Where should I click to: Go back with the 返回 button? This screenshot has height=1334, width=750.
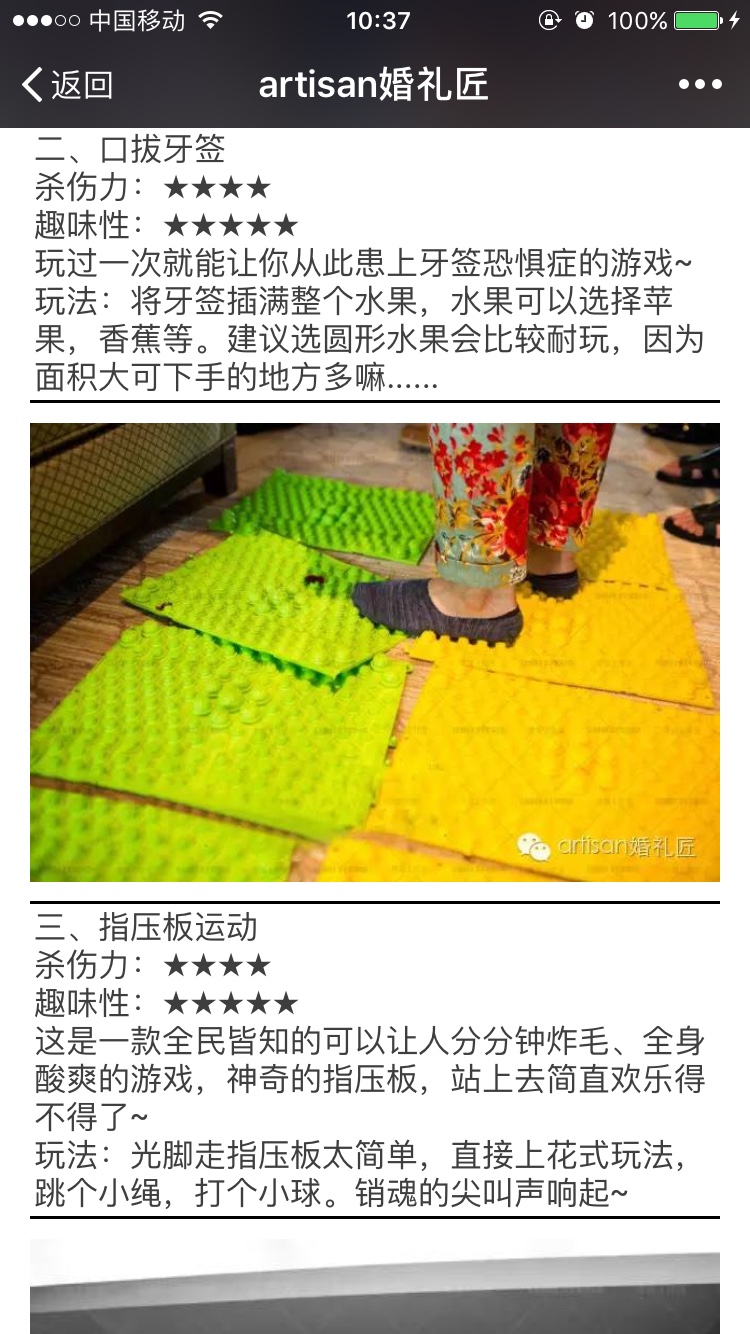point(67,85)
